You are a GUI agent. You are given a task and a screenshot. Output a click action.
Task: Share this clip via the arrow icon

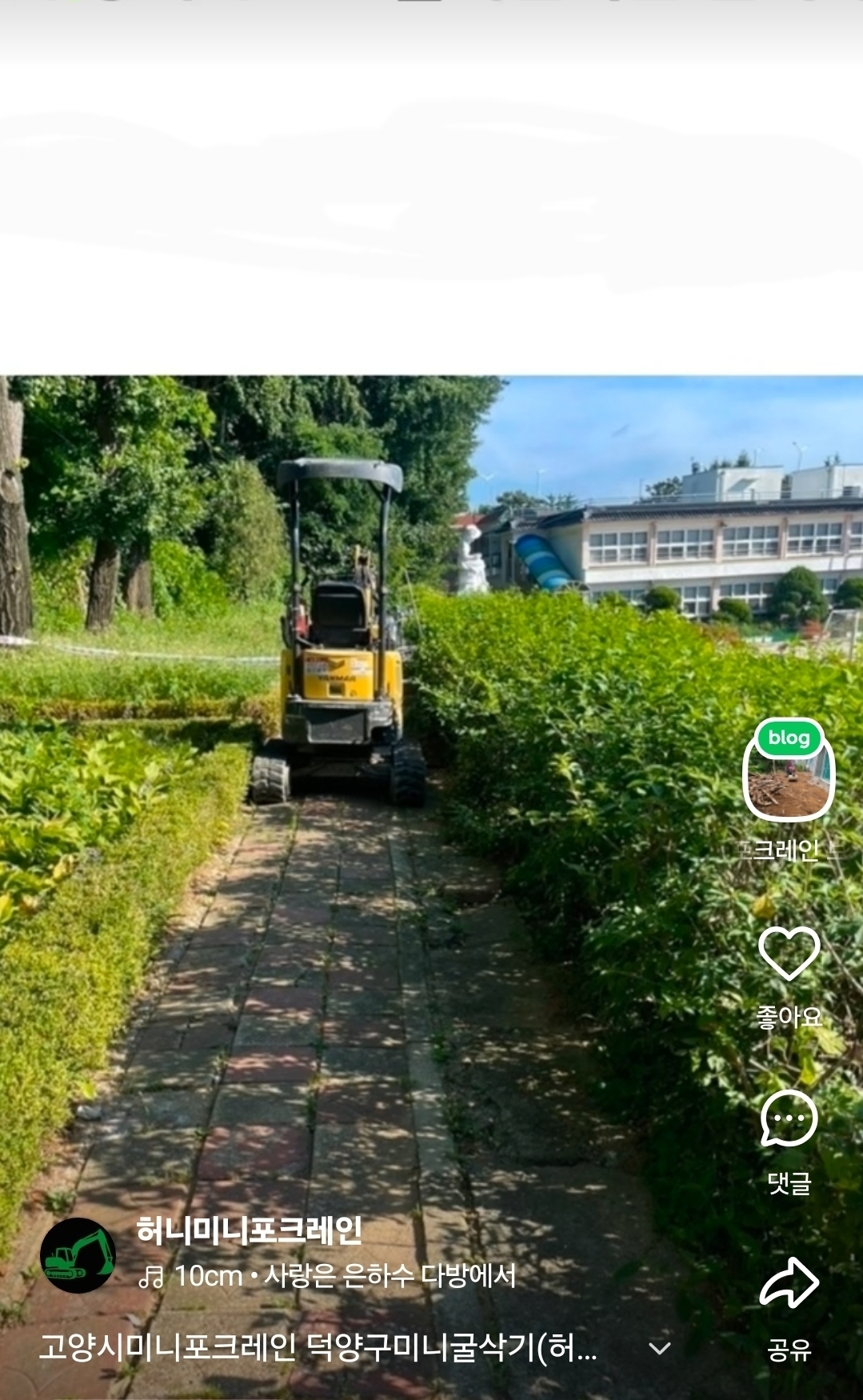789,1282
